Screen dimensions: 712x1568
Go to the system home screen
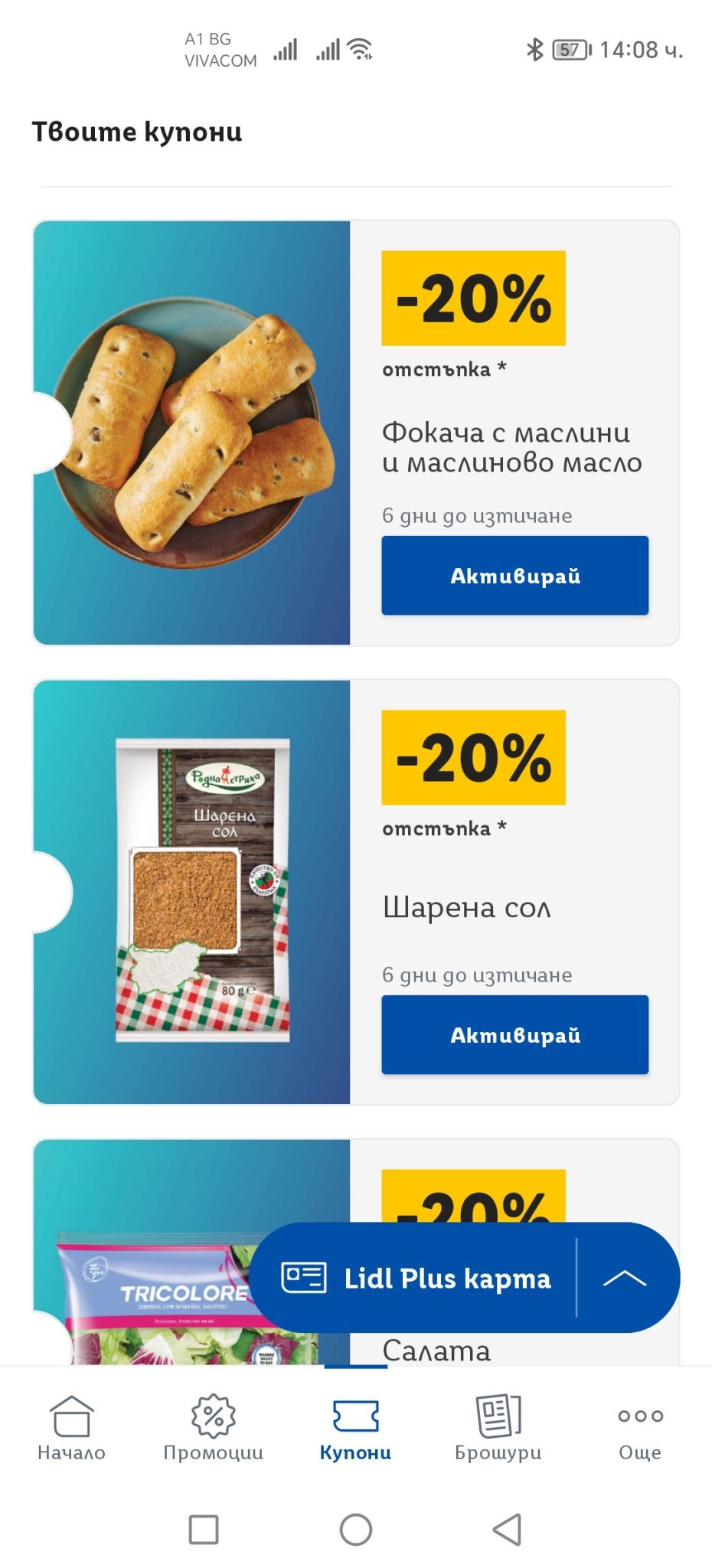click(356, 1530)
